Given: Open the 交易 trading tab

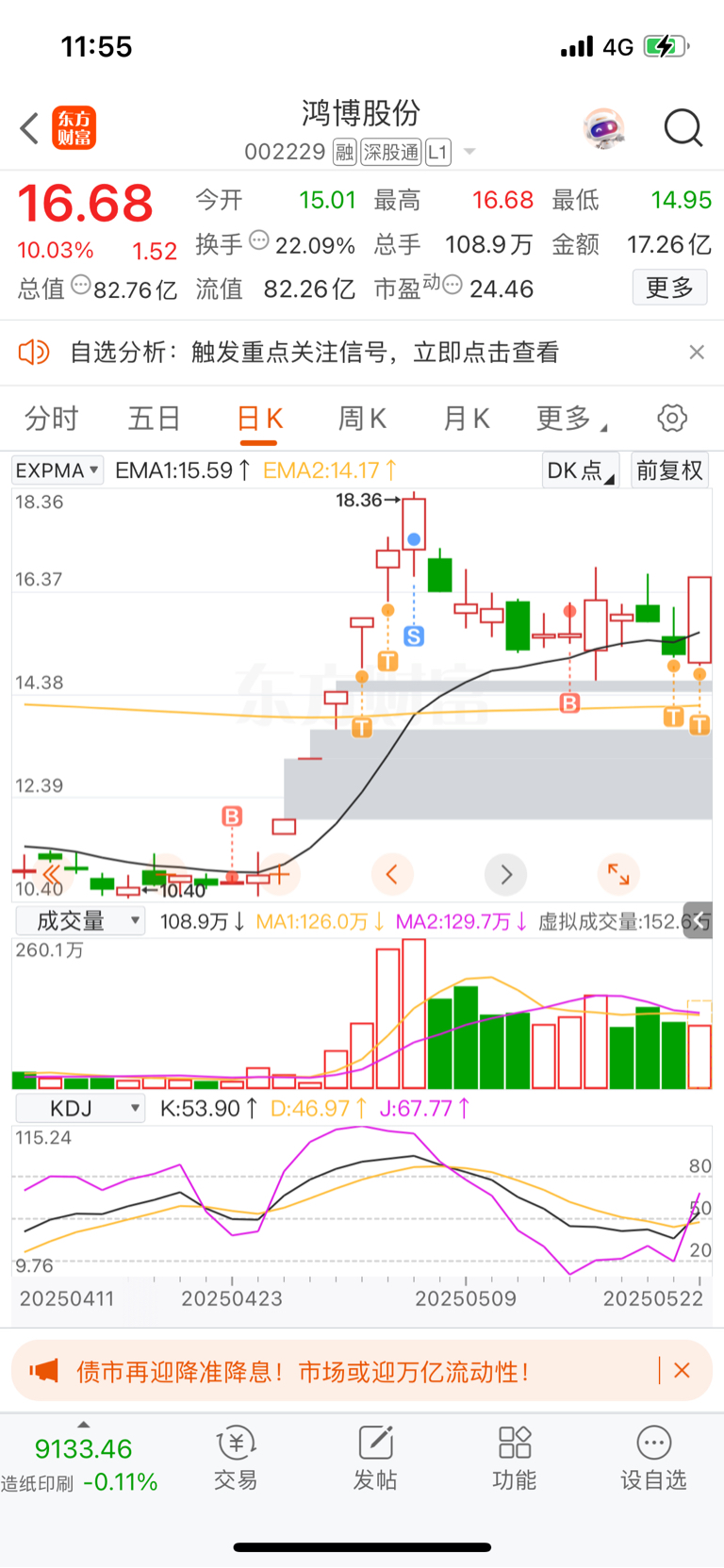Looking at the screenshot, I should (x=236, y=1457).
